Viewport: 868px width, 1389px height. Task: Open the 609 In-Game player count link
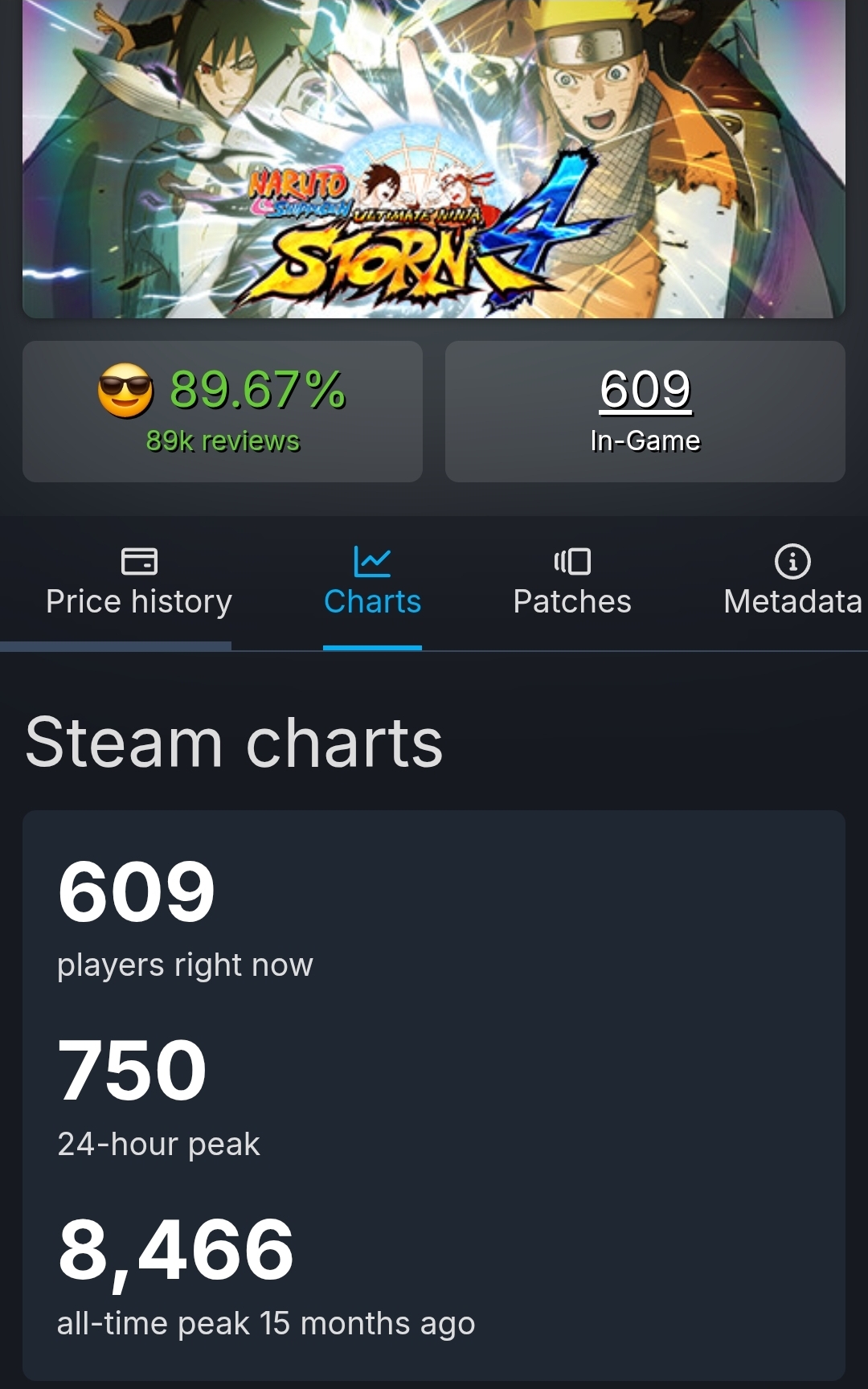645,391
